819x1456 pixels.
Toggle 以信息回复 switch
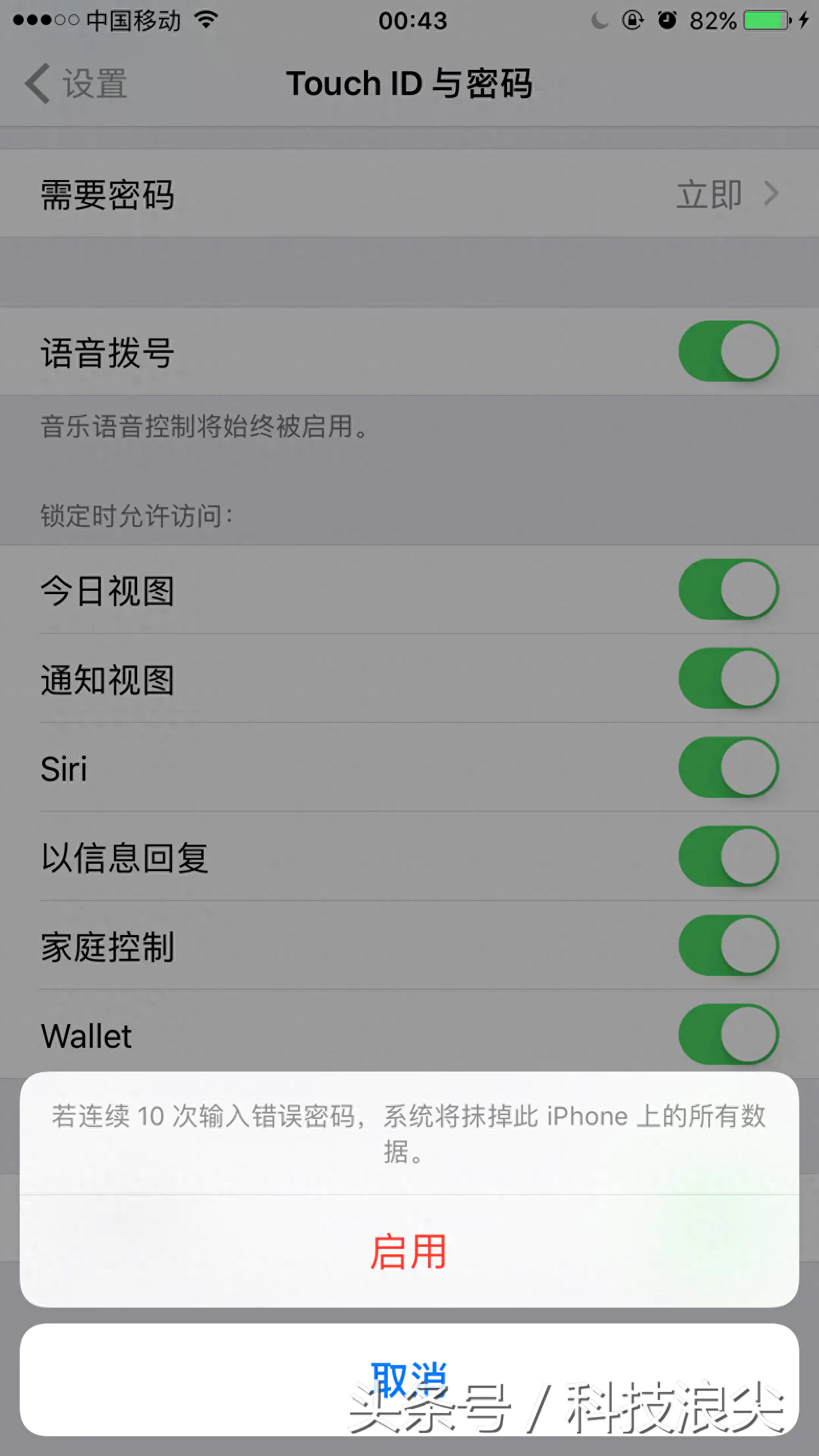coord(729,857)
